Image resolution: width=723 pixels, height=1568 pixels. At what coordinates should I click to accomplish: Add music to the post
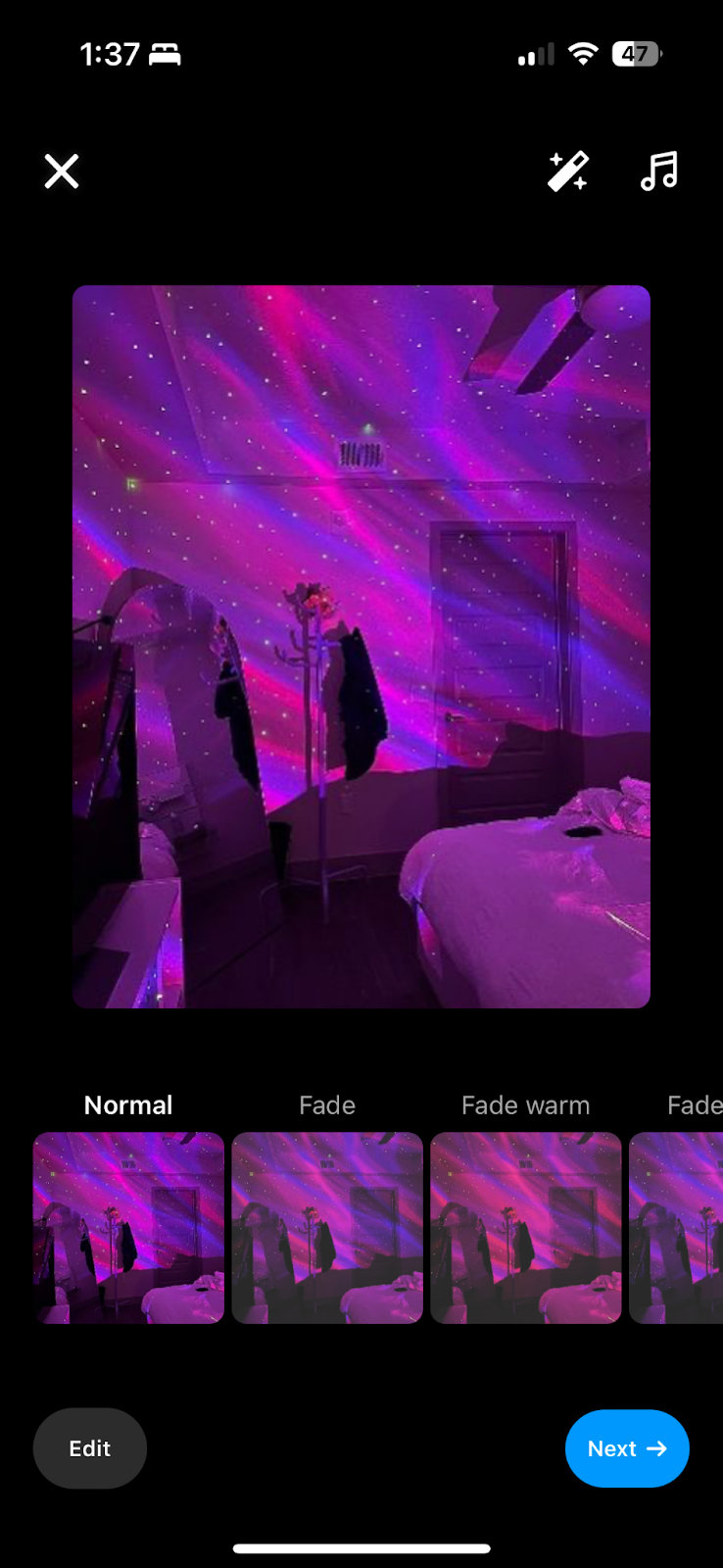(659, 171)
